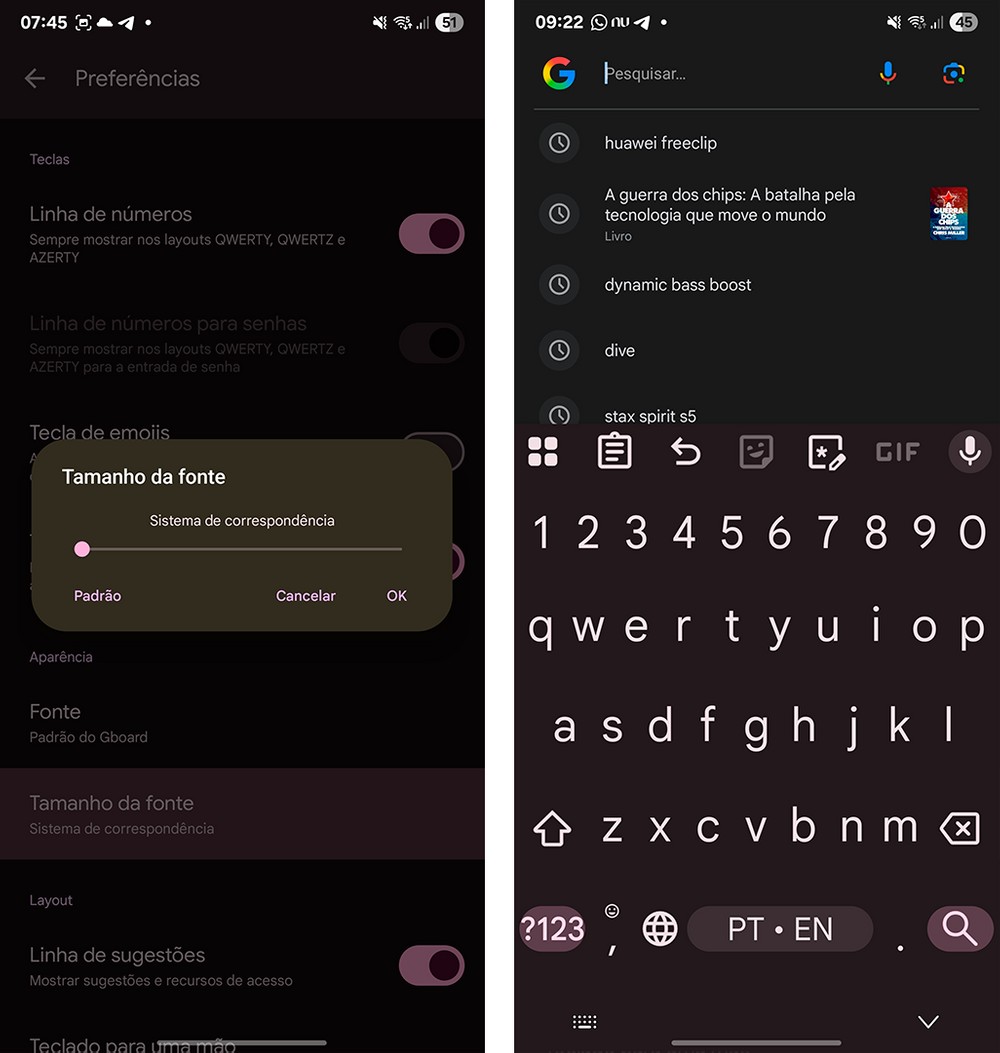
Task: Reset font size with Padrão
Action: (x=97, y=596)
